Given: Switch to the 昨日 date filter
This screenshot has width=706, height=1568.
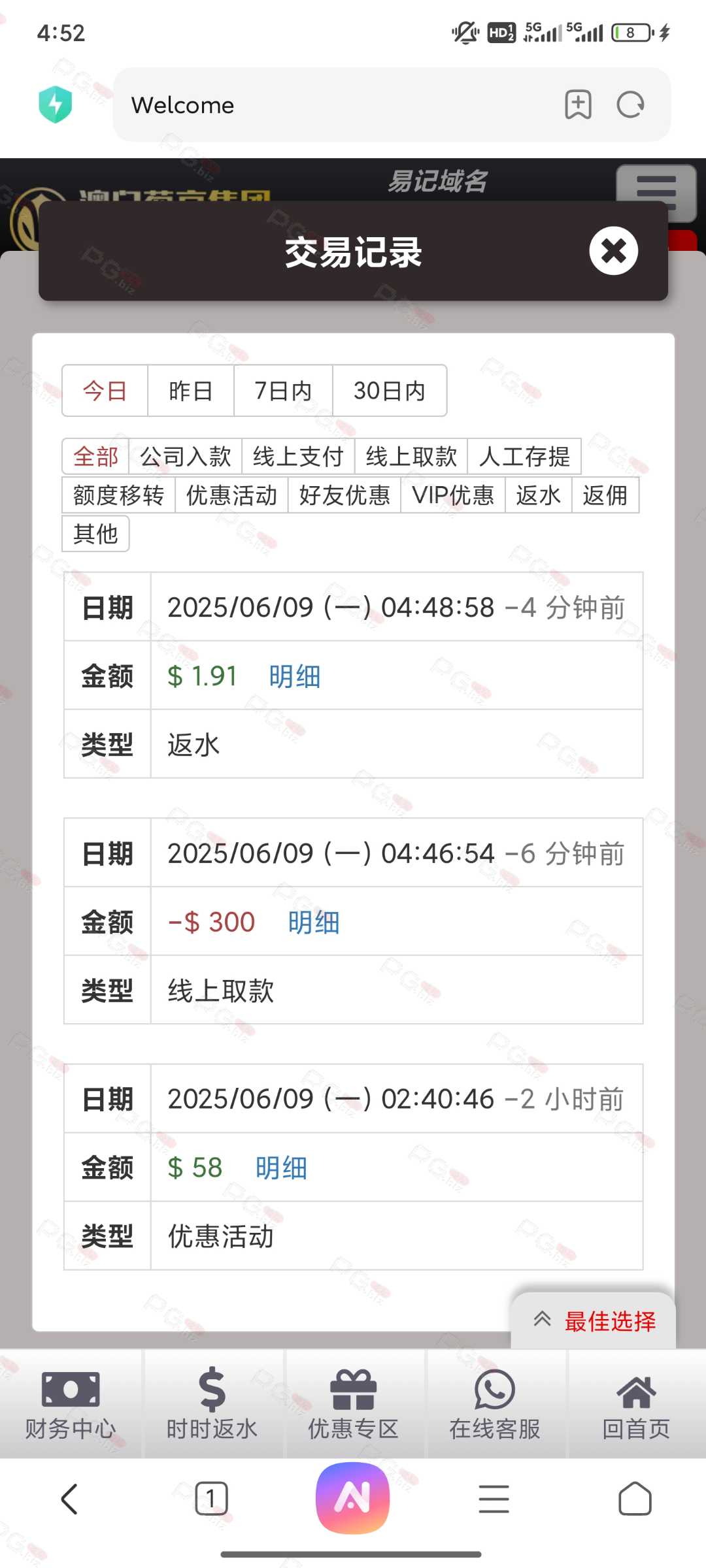Looking at the screenshot, I should point(191,391).
